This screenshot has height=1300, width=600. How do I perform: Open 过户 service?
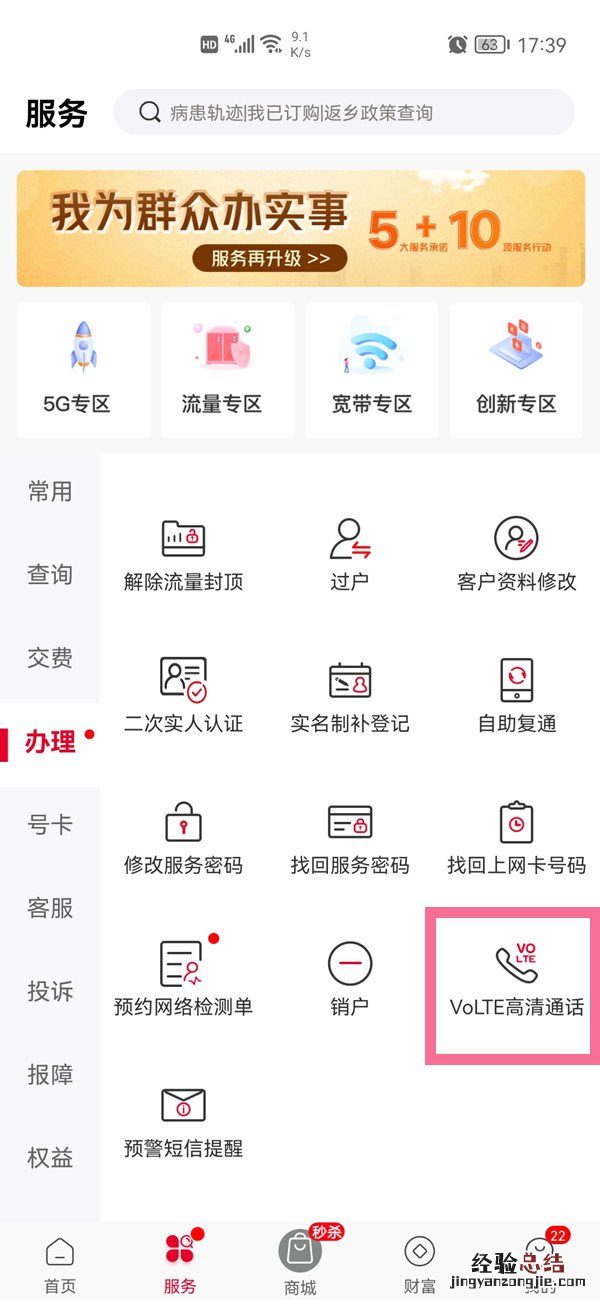coord(350,555)
